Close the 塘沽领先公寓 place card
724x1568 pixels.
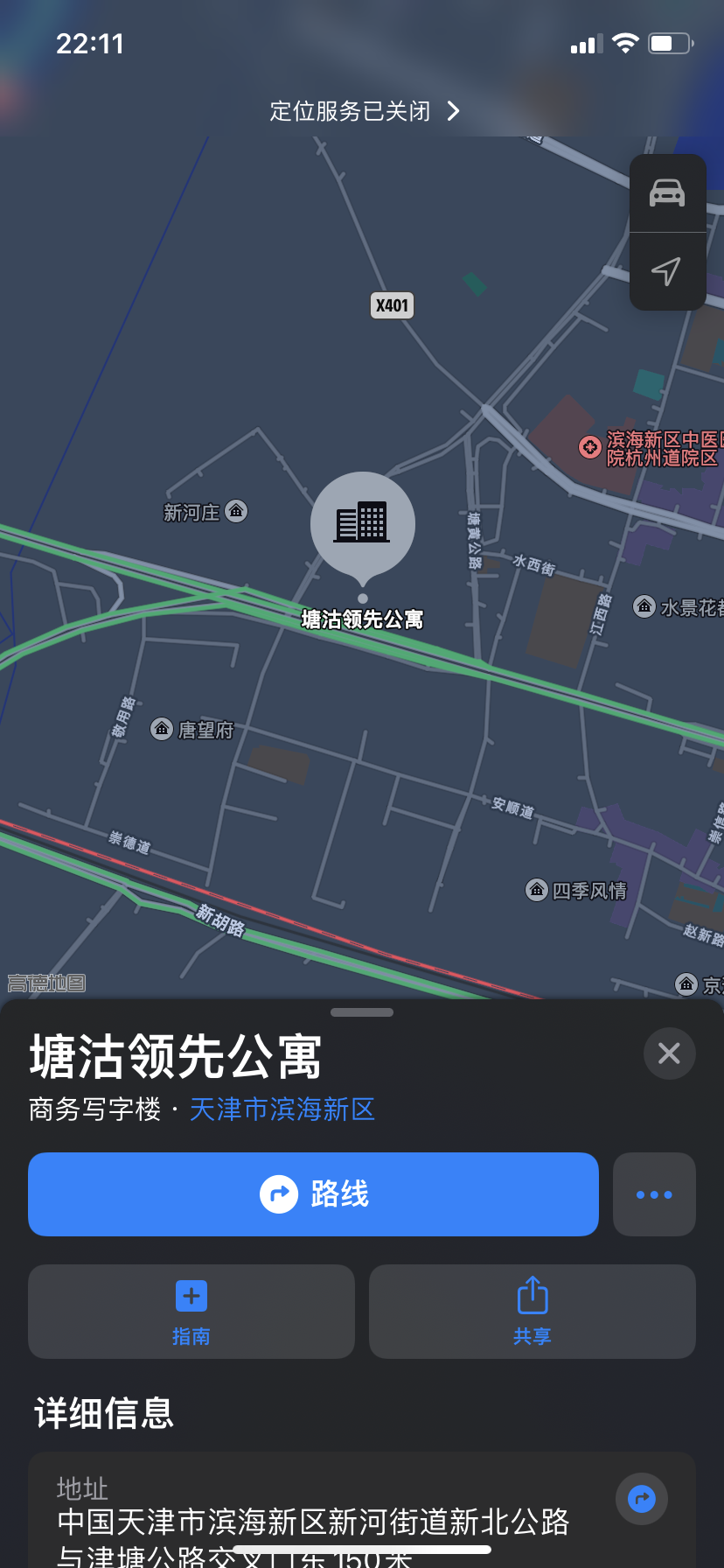[669, 1053]
